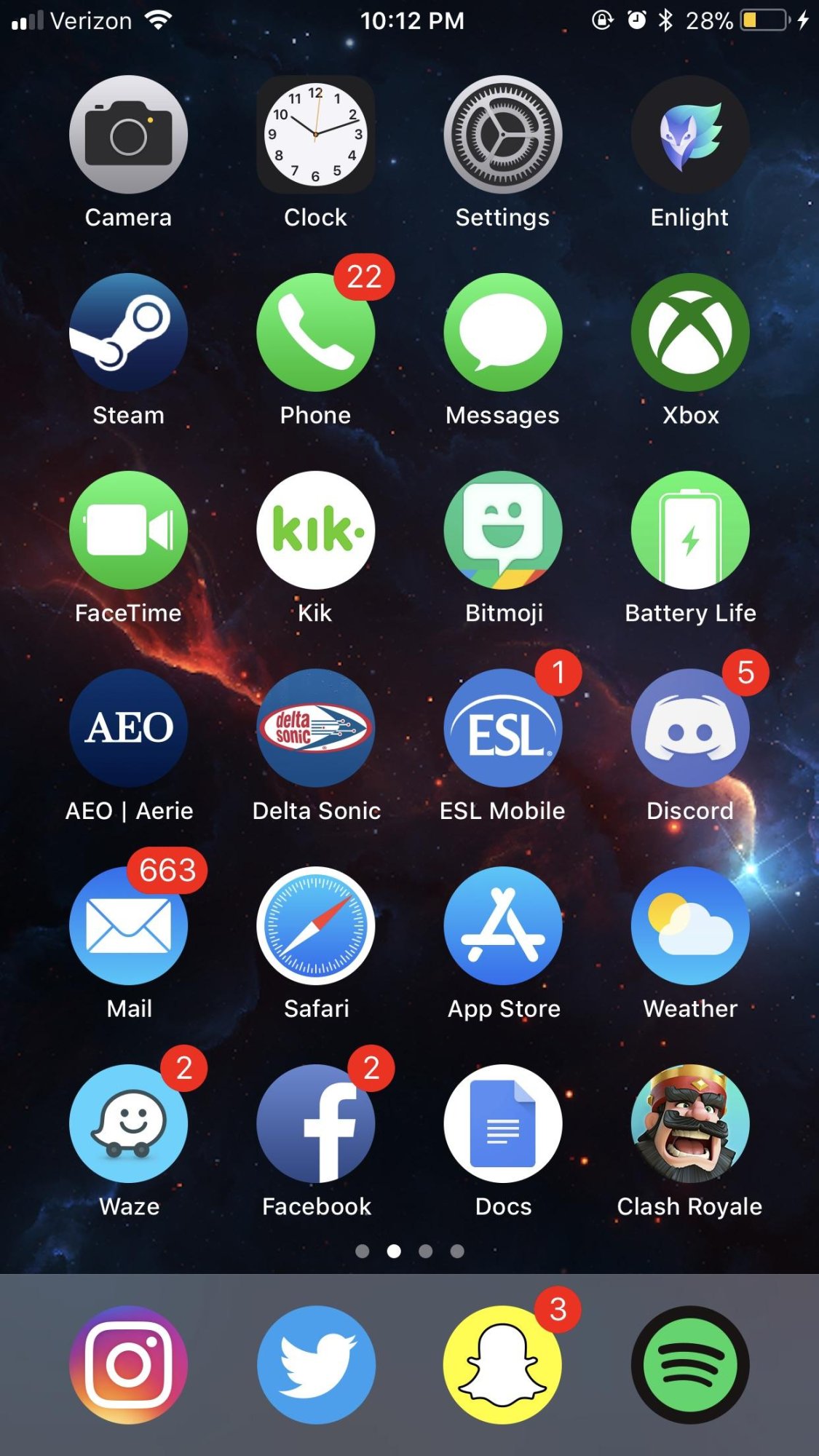Launch the Safari browser
Viewport: 819px width, 1456px height.
(315, 926)
